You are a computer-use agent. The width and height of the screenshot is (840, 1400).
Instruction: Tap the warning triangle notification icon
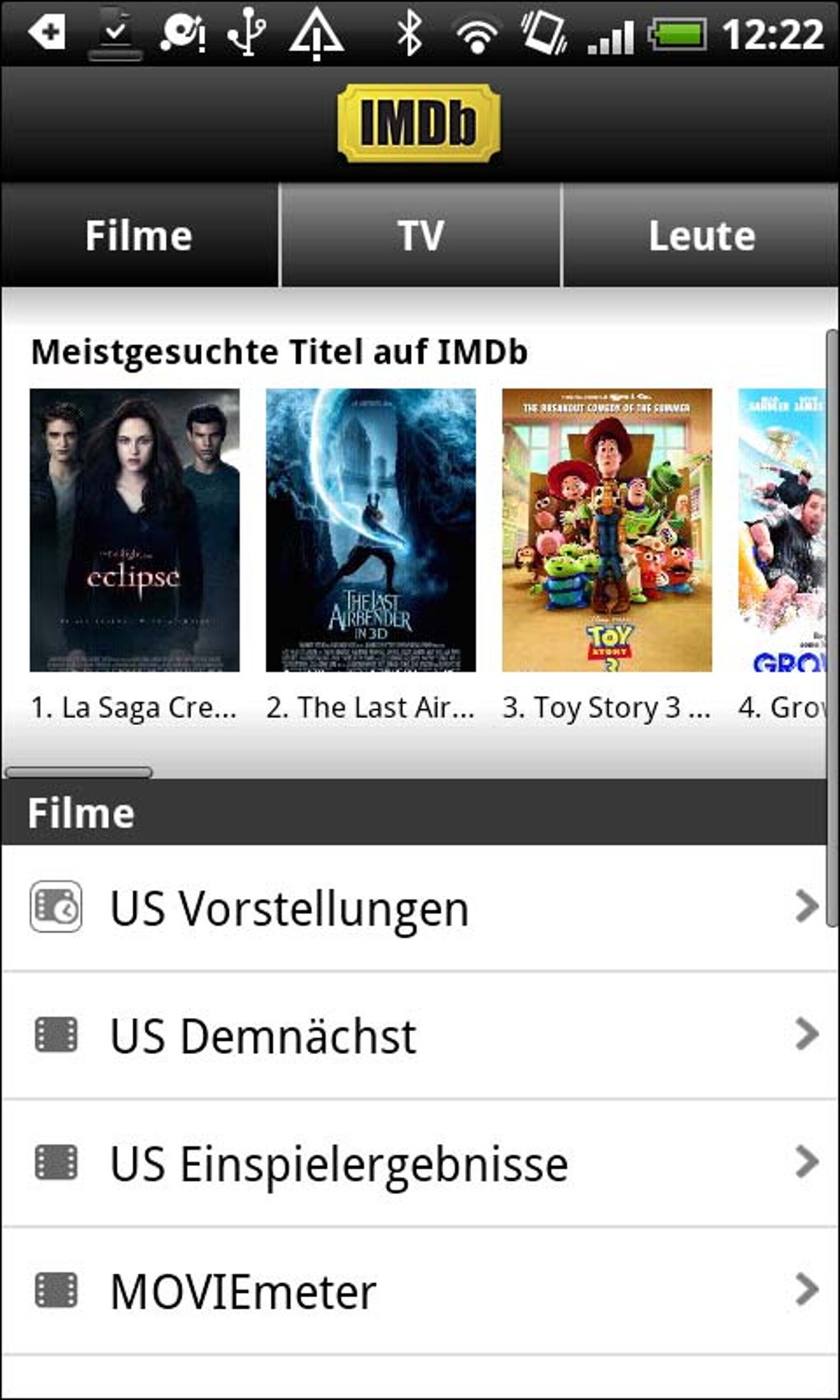317,33
